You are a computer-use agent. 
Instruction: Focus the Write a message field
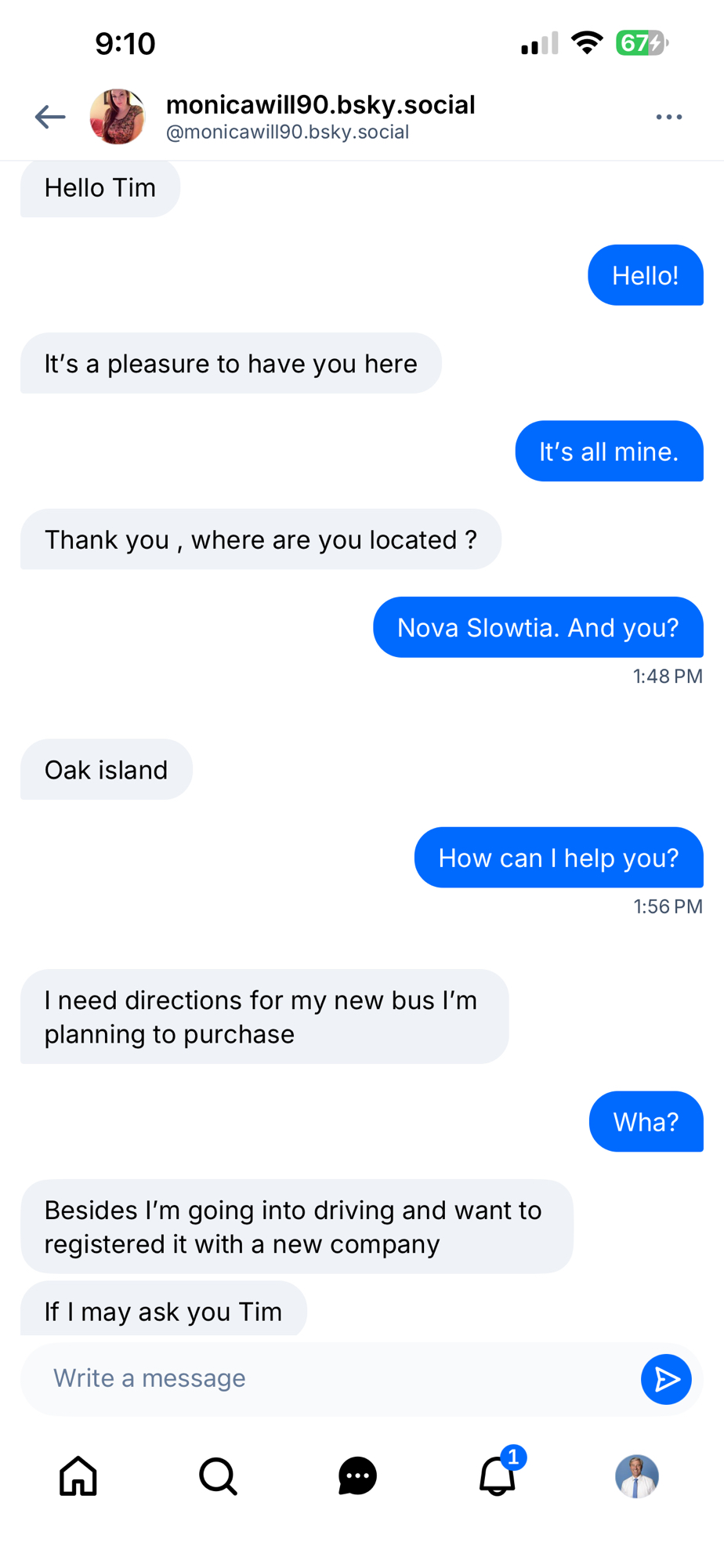click(x=329, y=1378)
